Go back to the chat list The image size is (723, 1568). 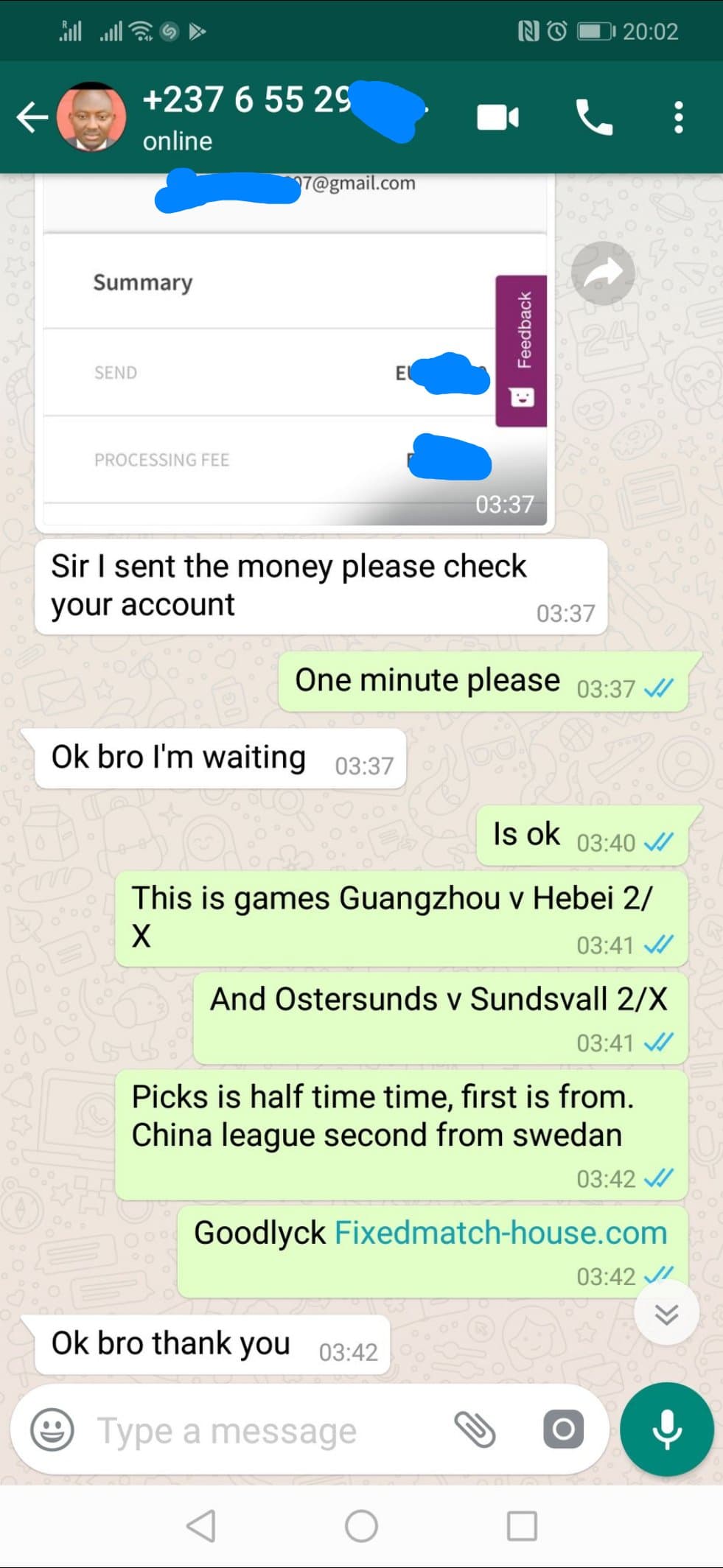[x=32, y=117]
